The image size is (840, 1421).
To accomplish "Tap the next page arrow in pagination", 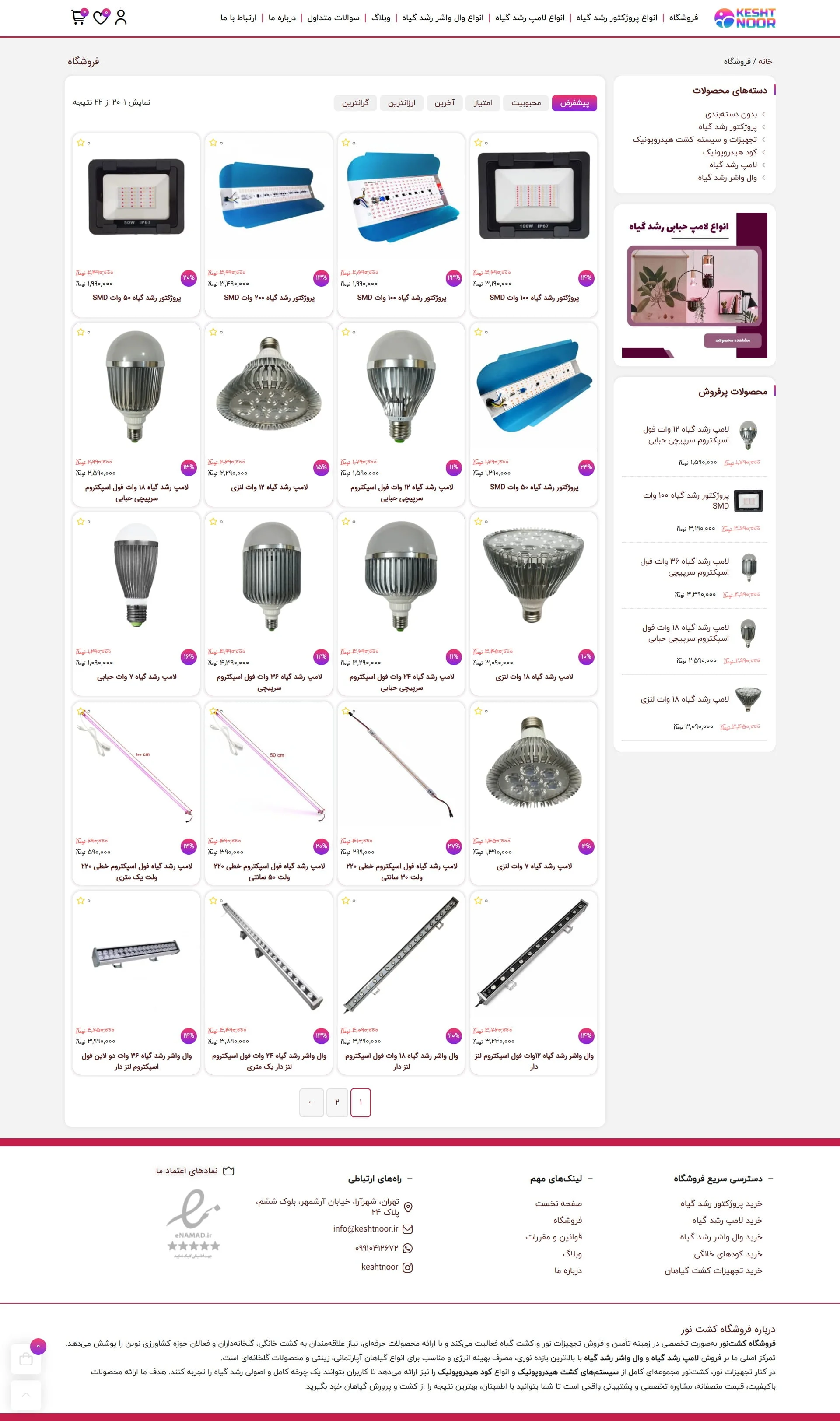I will pyautogui.click(x=311, y=1102).
